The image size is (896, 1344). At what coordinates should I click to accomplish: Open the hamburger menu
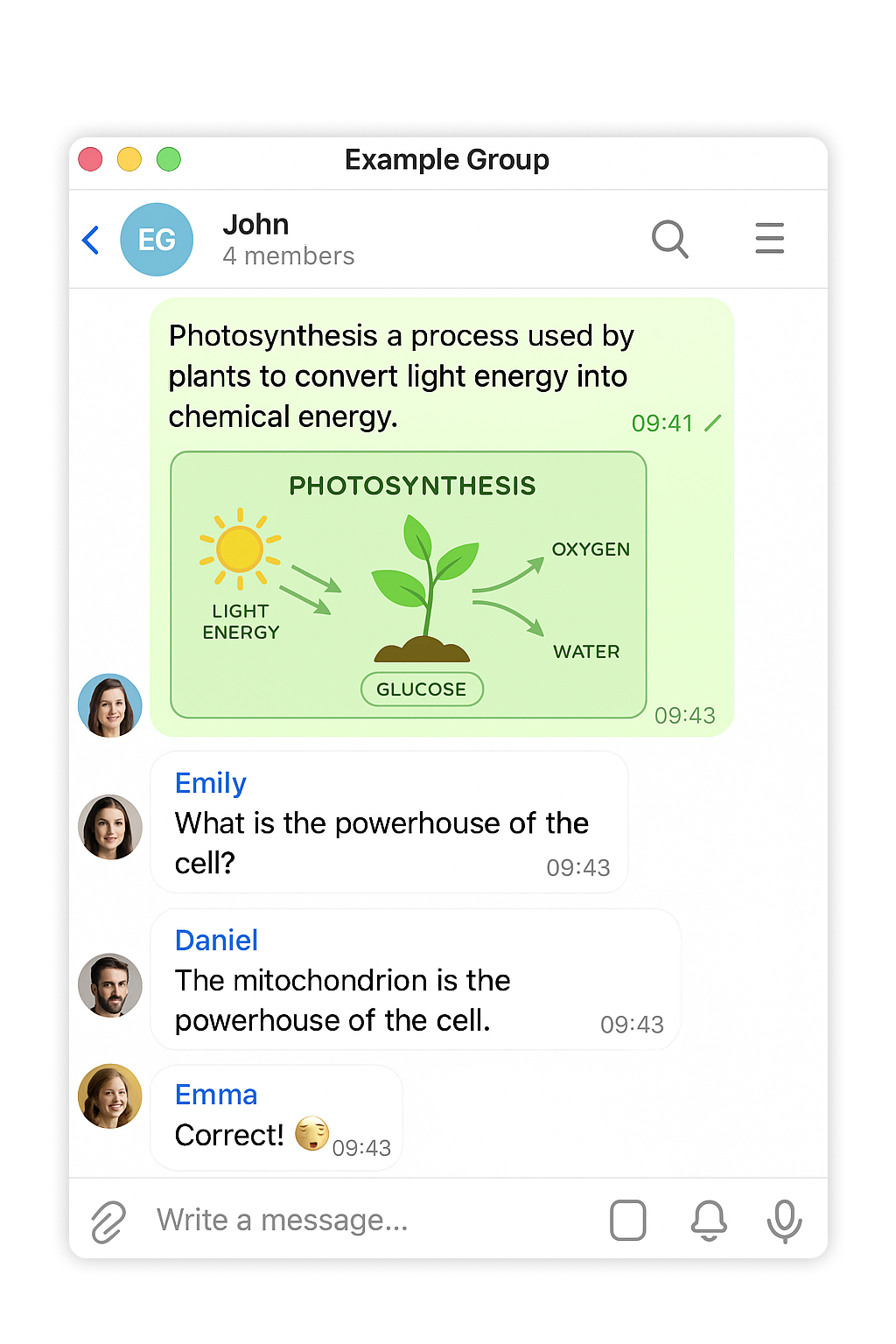769,239
